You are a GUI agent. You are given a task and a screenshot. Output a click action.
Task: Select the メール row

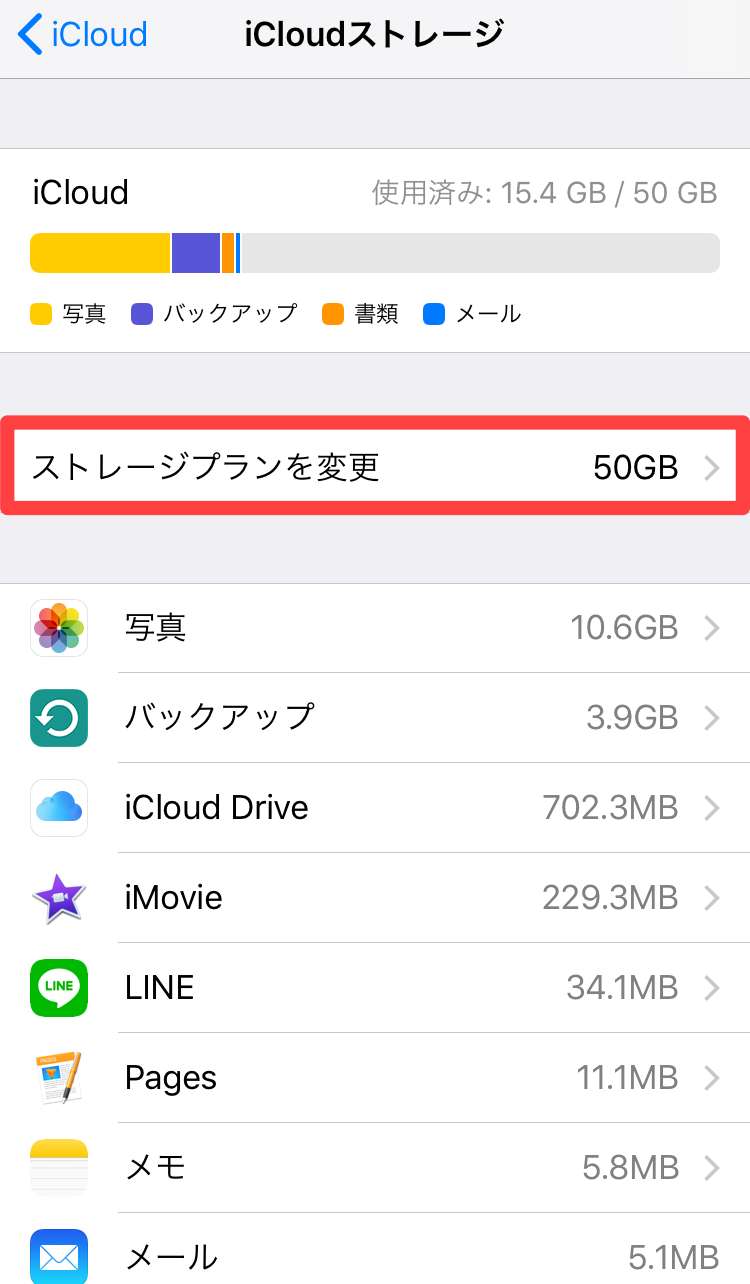point(374,1254)
